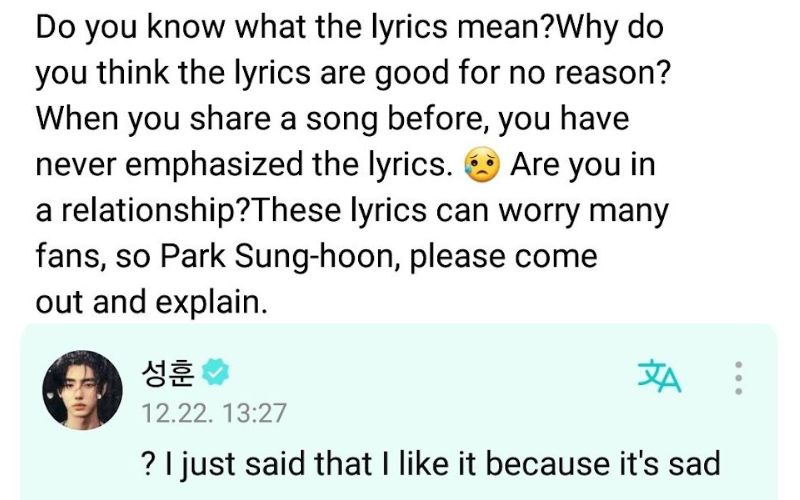The image size is (800, 500).
Task: Translate 성훈's reply
Action: 659,377
